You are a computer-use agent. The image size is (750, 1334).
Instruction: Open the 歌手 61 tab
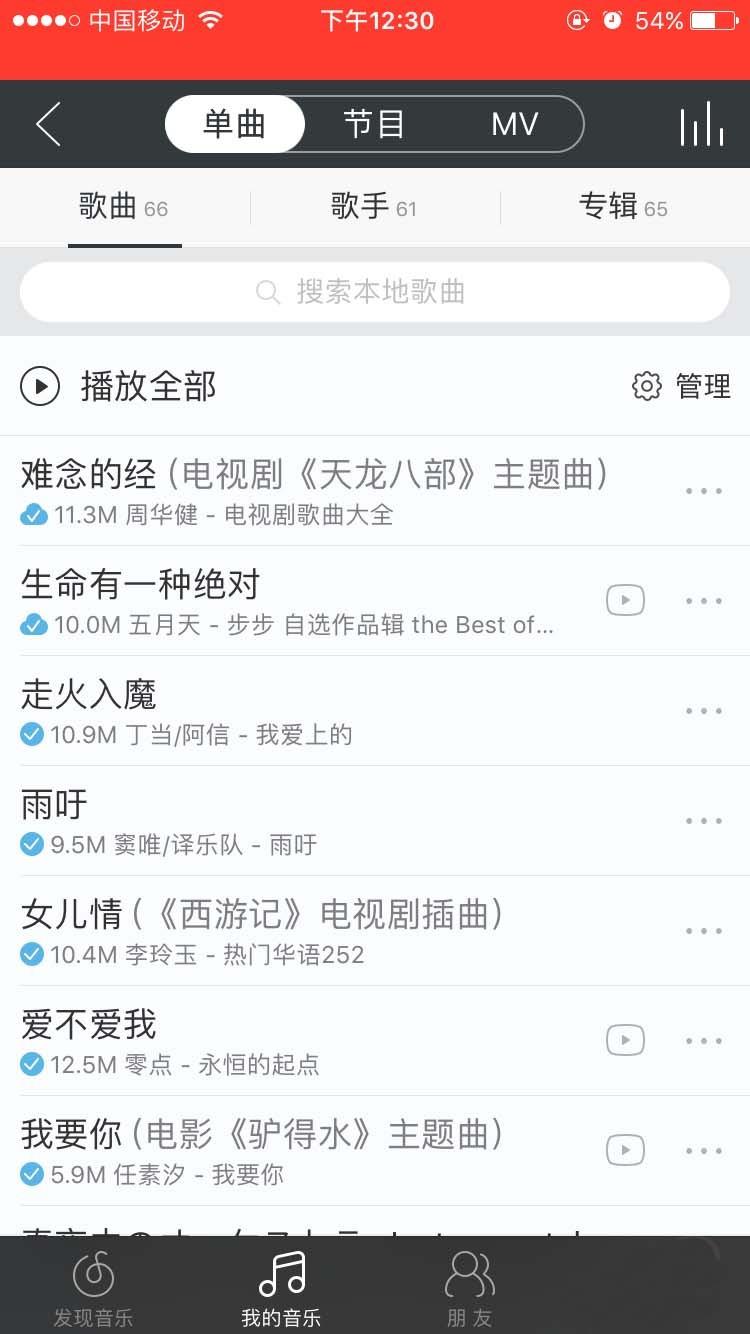[373, 207]
